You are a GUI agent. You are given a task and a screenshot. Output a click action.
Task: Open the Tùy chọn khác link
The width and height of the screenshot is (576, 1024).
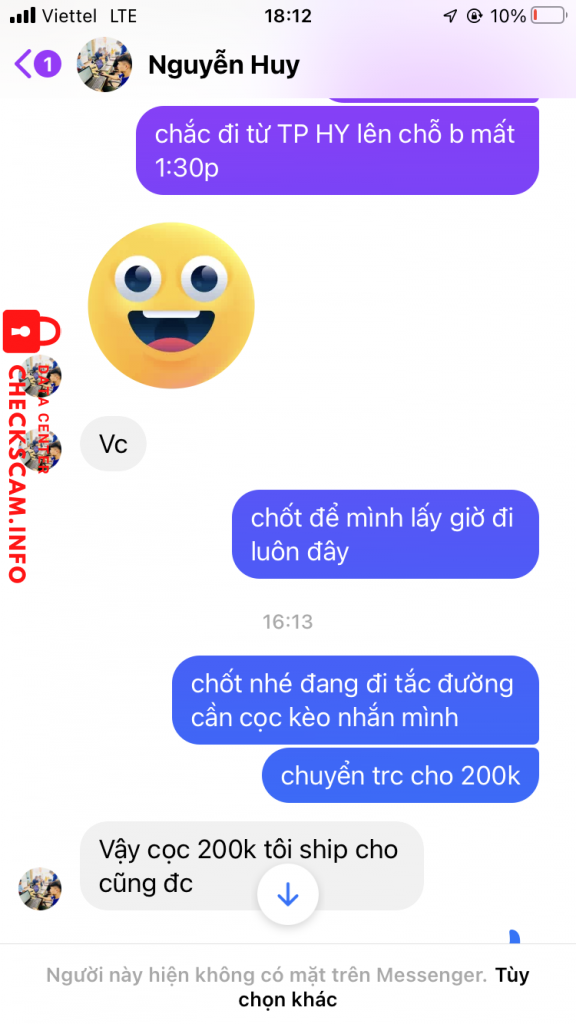coord(384,987)
